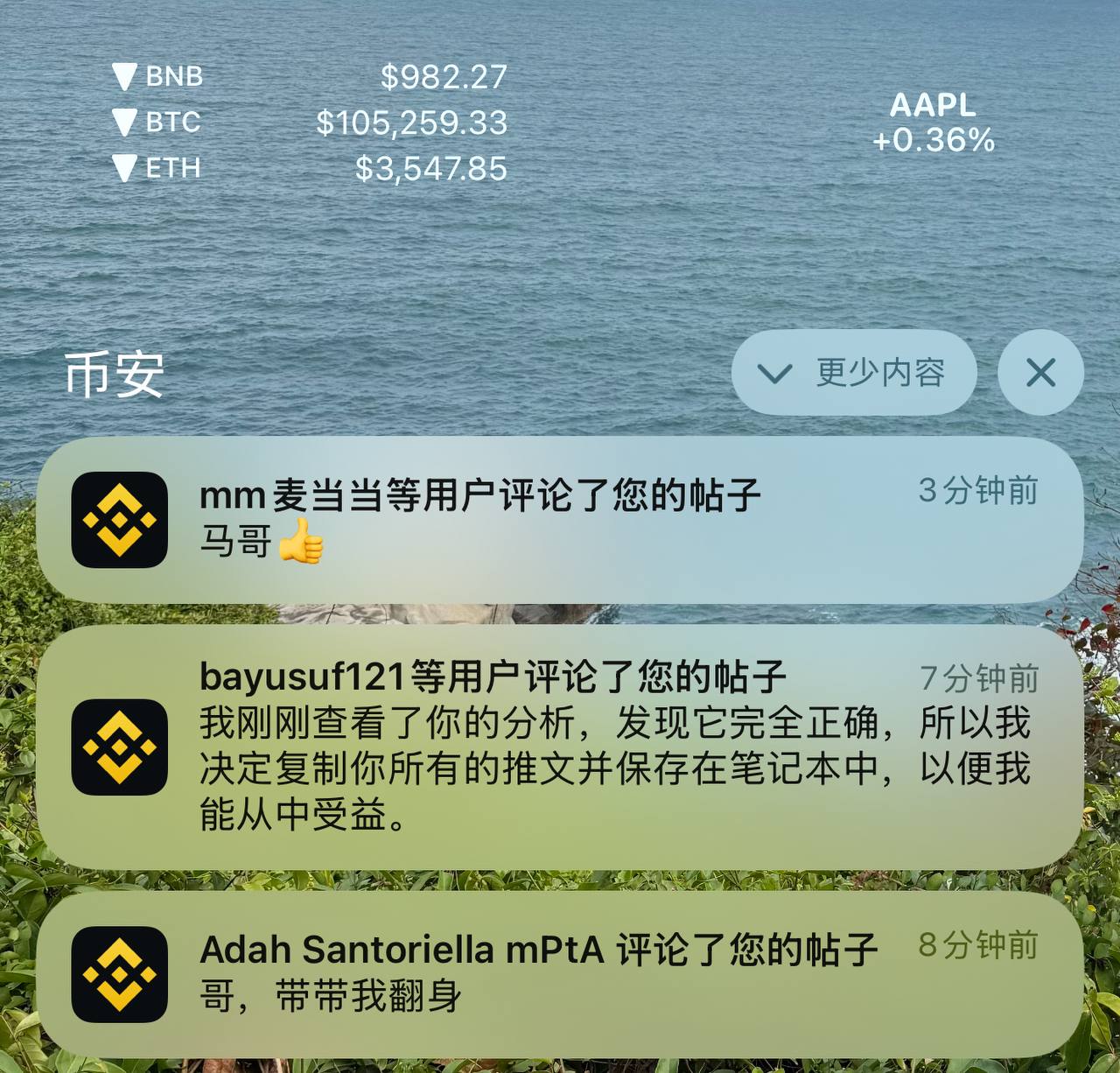Clear the 币安 notification group

point(1040,373)
